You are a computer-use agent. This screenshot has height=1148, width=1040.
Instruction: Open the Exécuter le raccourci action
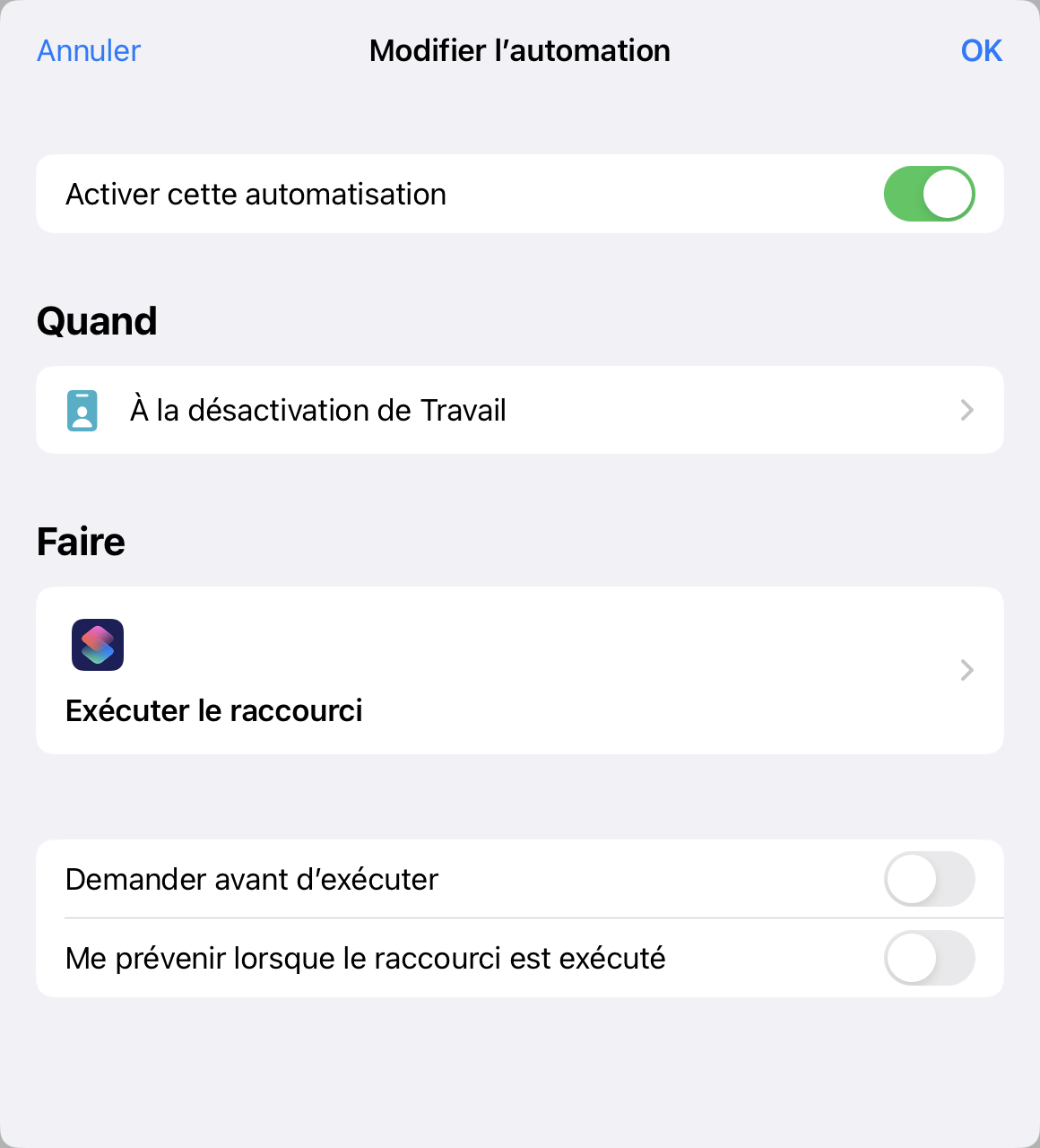pos(520,670)
